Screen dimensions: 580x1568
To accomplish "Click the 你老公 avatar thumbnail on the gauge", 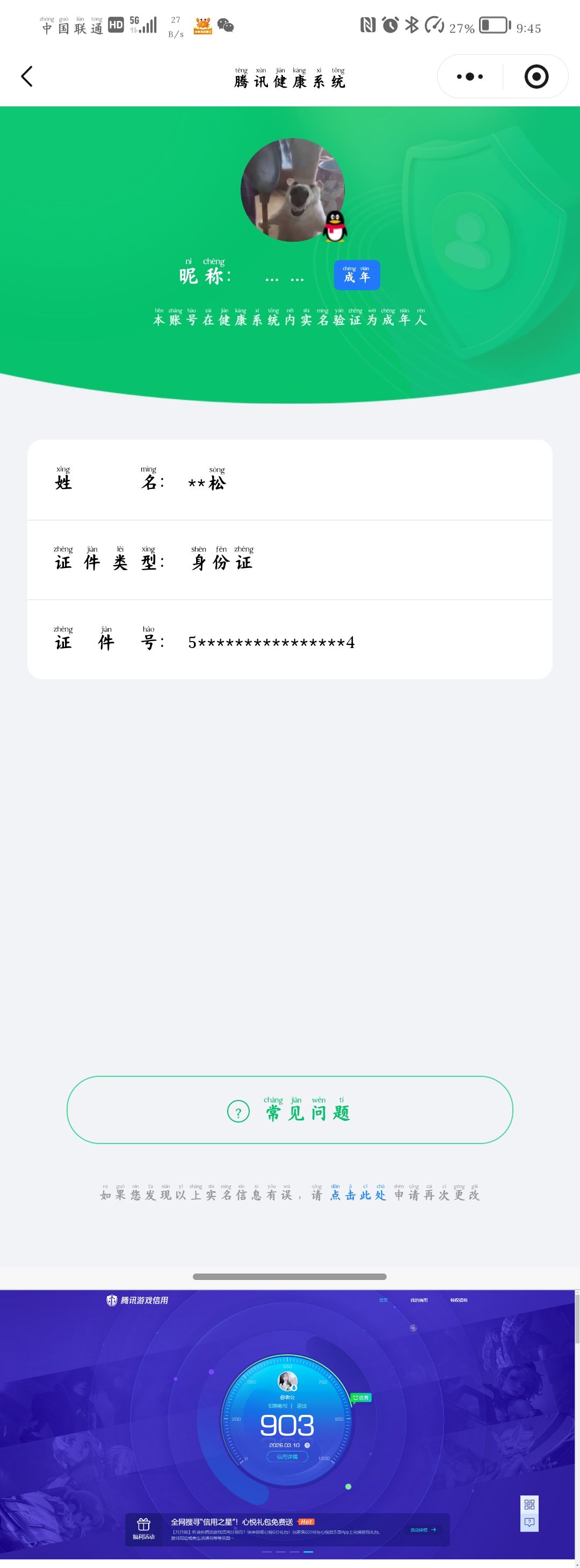I will tap(287, 1383).
